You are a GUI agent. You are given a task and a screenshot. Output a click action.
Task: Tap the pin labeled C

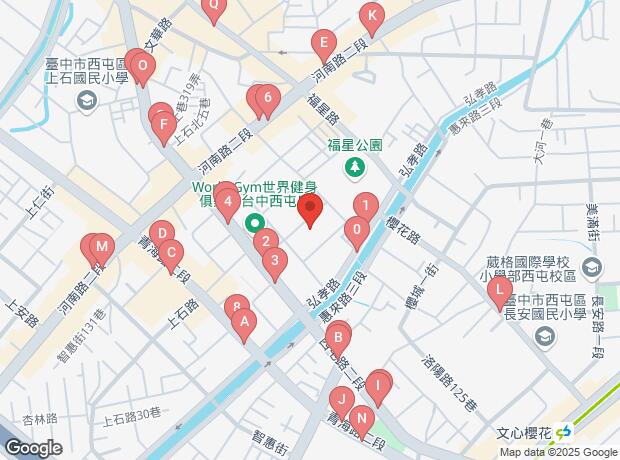(171, 253)
